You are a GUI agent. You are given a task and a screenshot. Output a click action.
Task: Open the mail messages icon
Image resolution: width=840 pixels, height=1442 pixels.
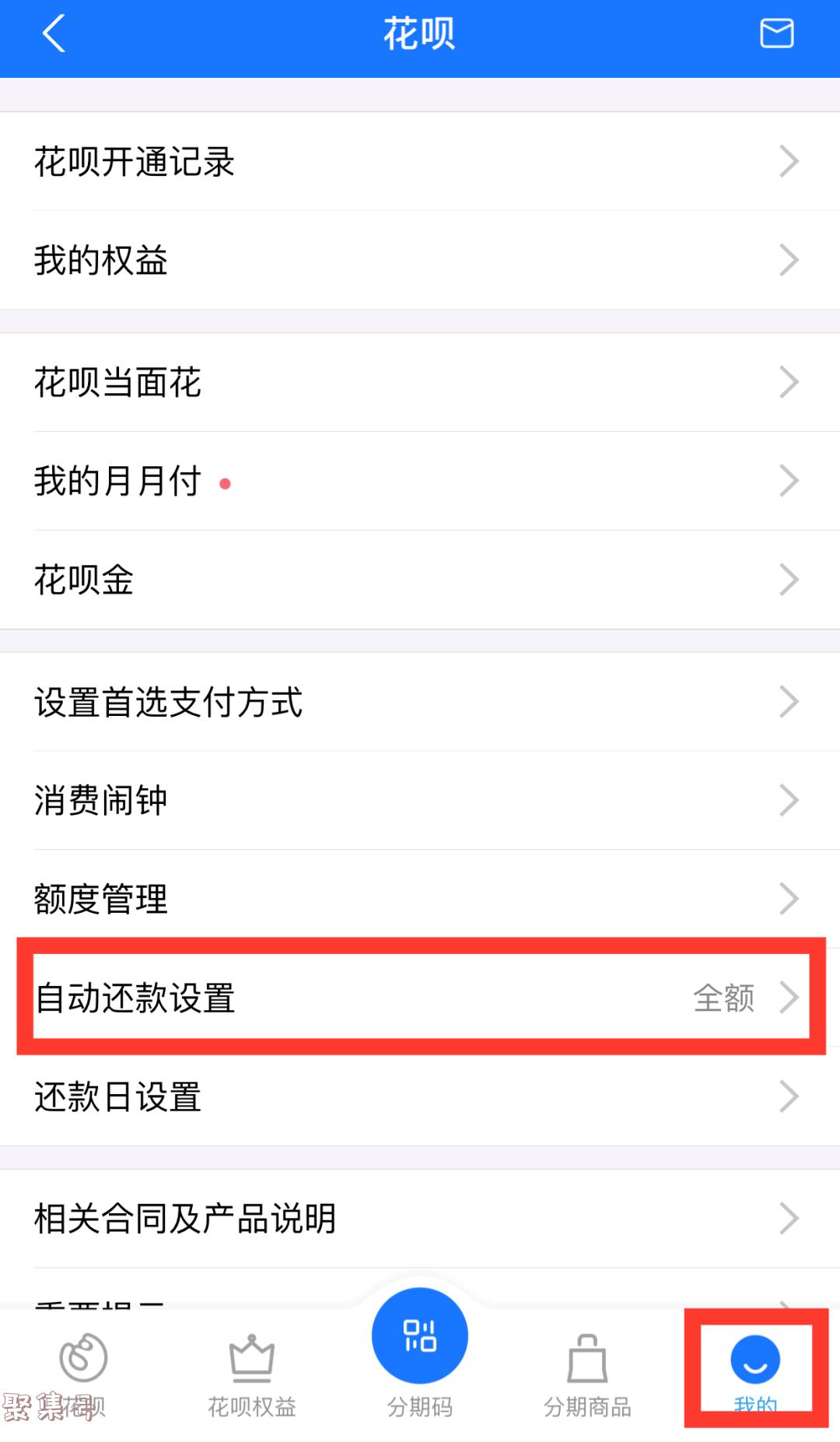tap(776, 34)
